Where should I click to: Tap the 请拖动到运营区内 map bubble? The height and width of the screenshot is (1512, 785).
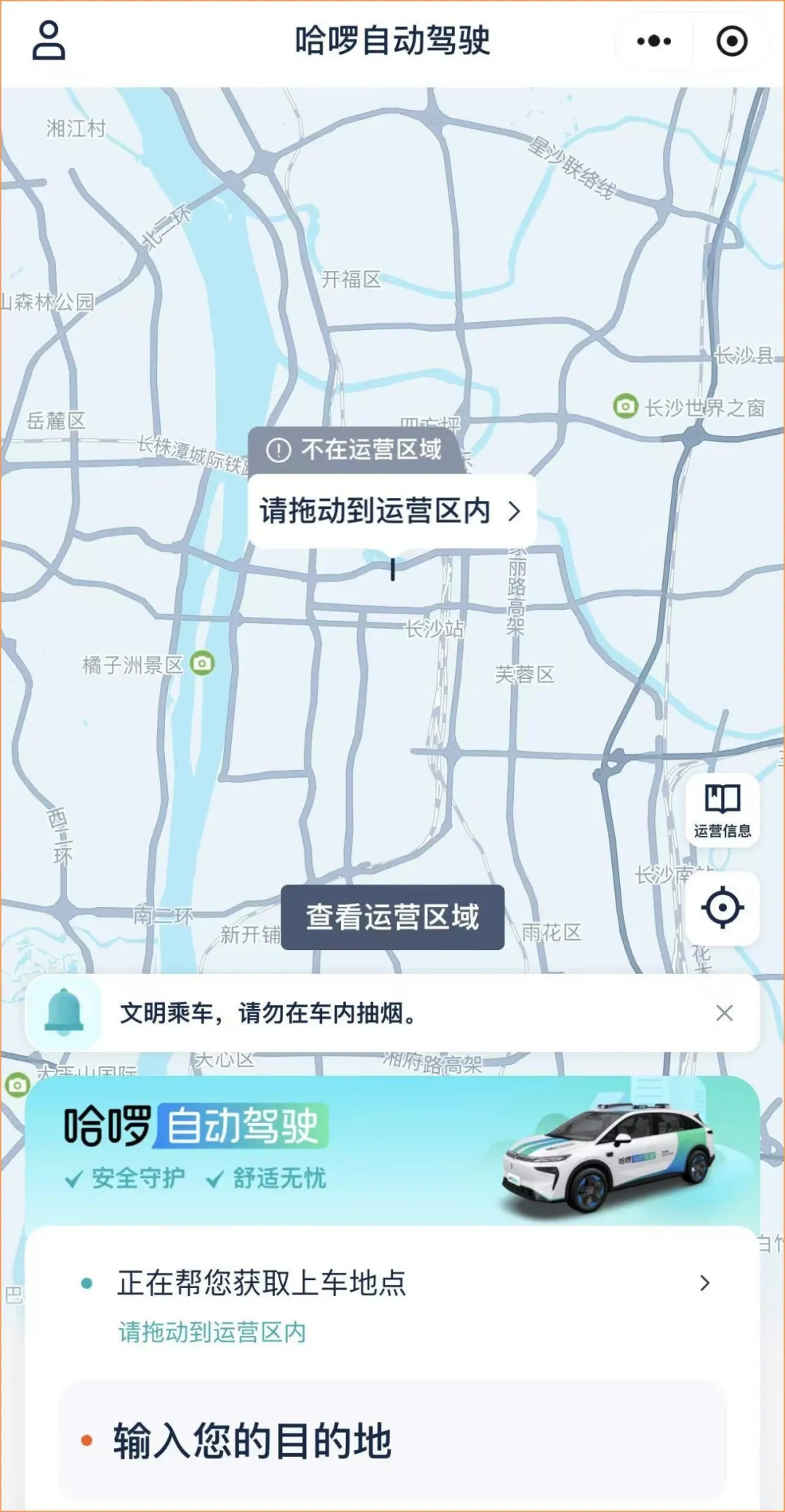pyautogui.click(x=391, y=511)
